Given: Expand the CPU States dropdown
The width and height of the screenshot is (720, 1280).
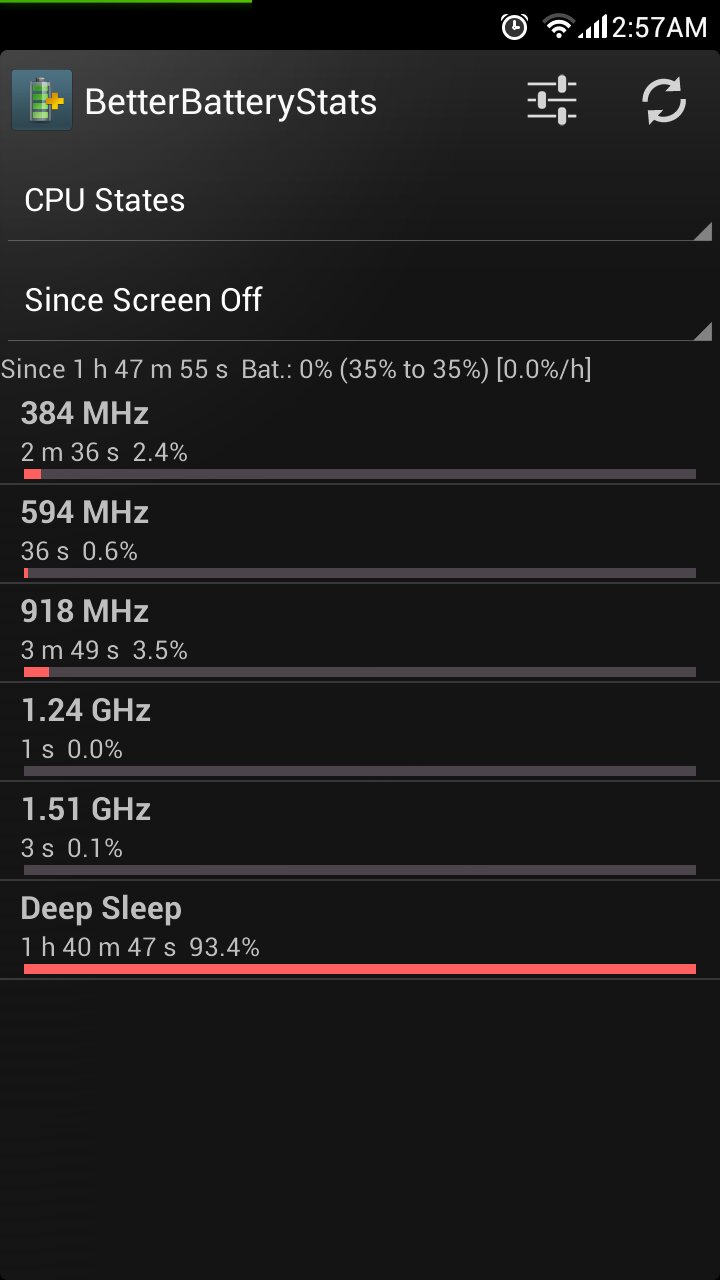Looking at the screenshot, I should [360, 201].
